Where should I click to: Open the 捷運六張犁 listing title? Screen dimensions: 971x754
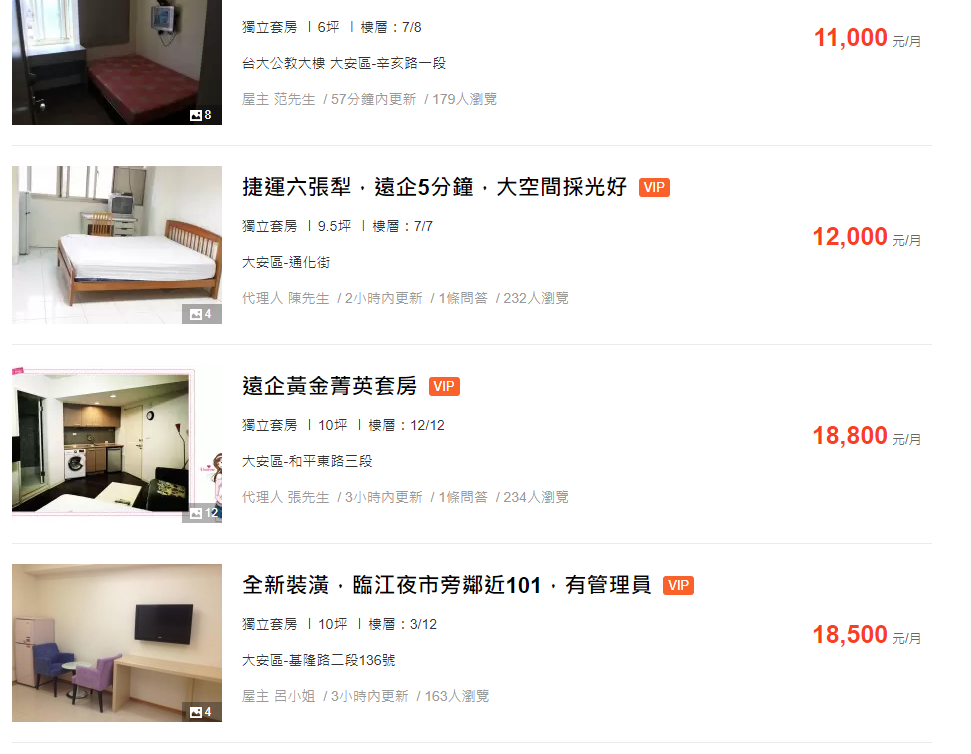pos(434,187)
